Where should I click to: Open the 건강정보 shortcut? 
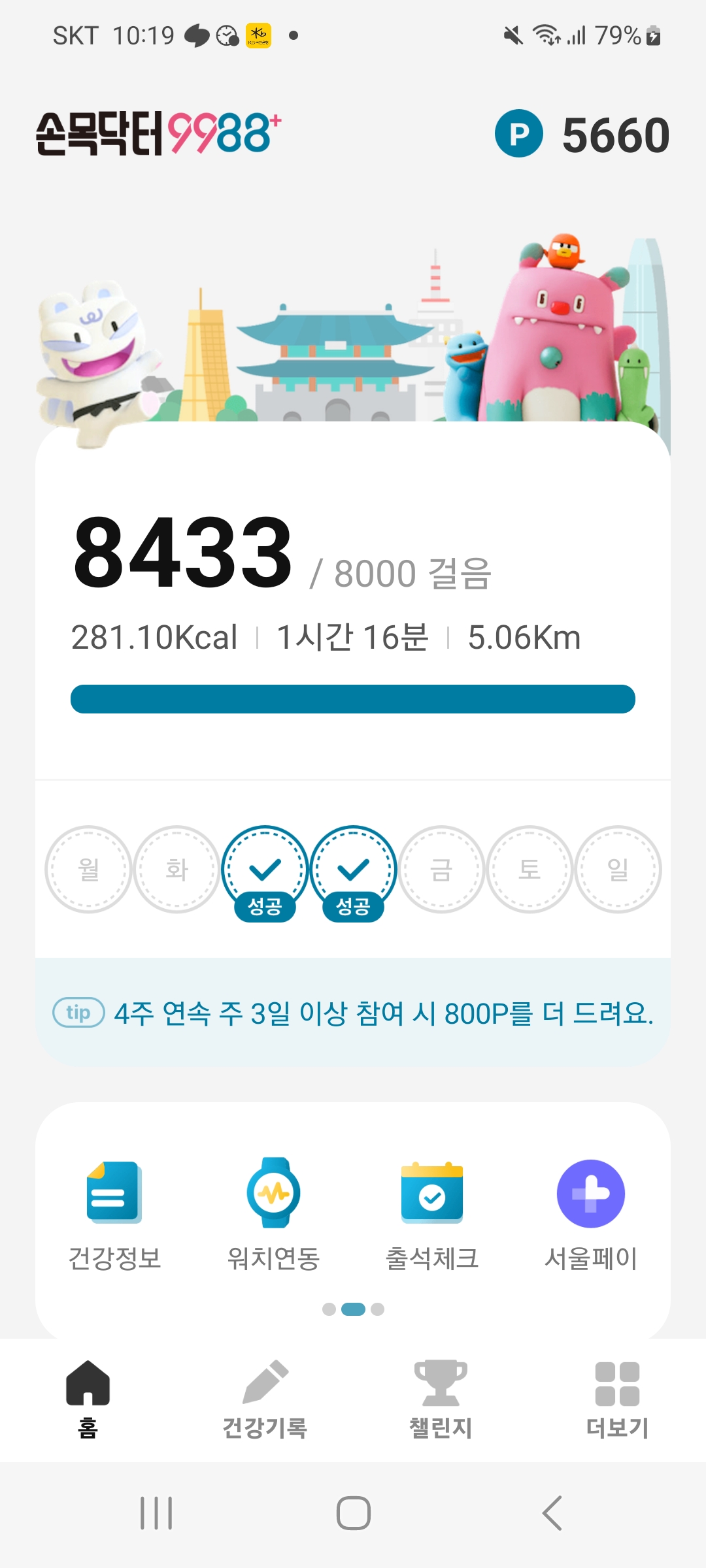[x=114, y=1215]
